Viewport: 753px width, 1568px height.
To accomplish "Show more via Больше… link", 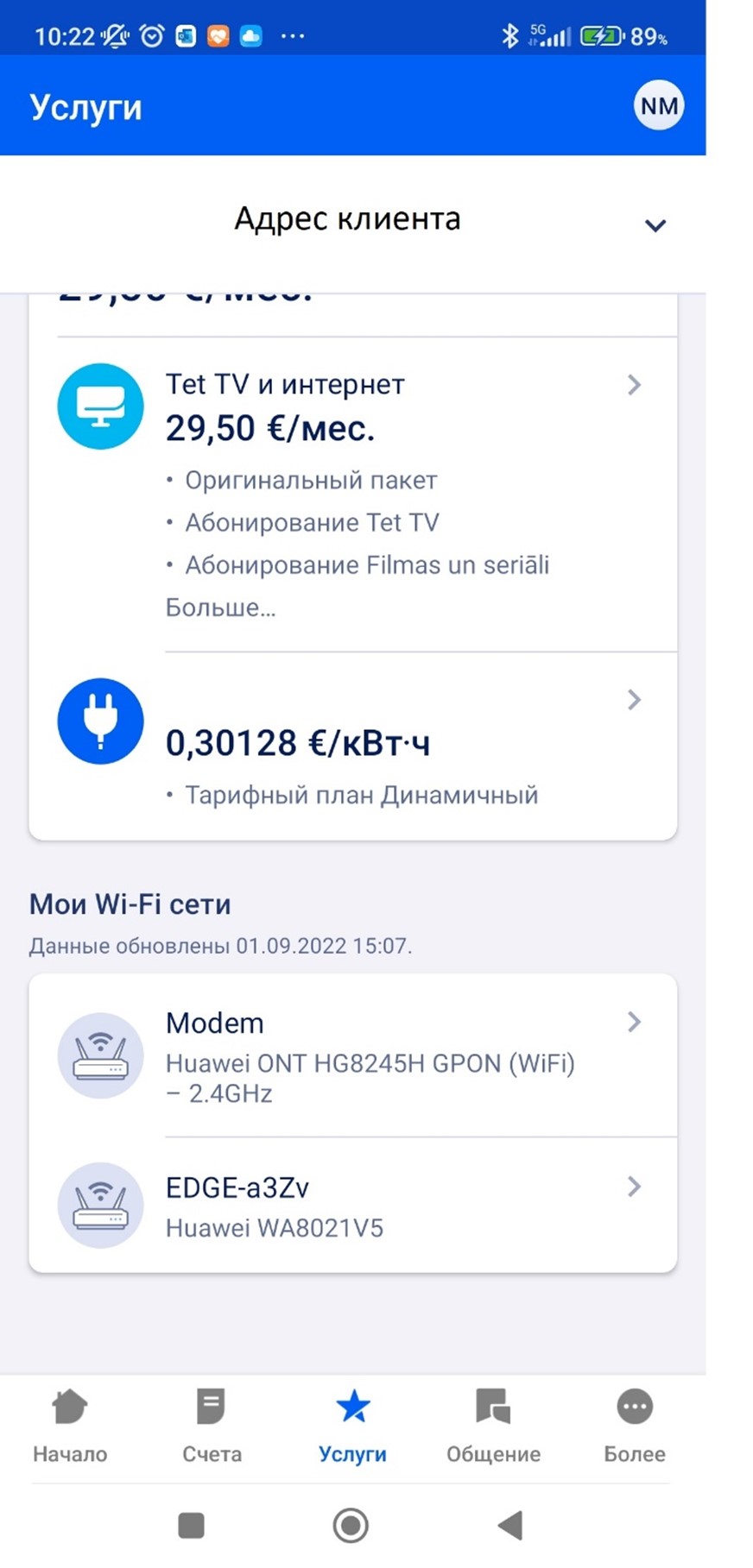I will (220, 608).
